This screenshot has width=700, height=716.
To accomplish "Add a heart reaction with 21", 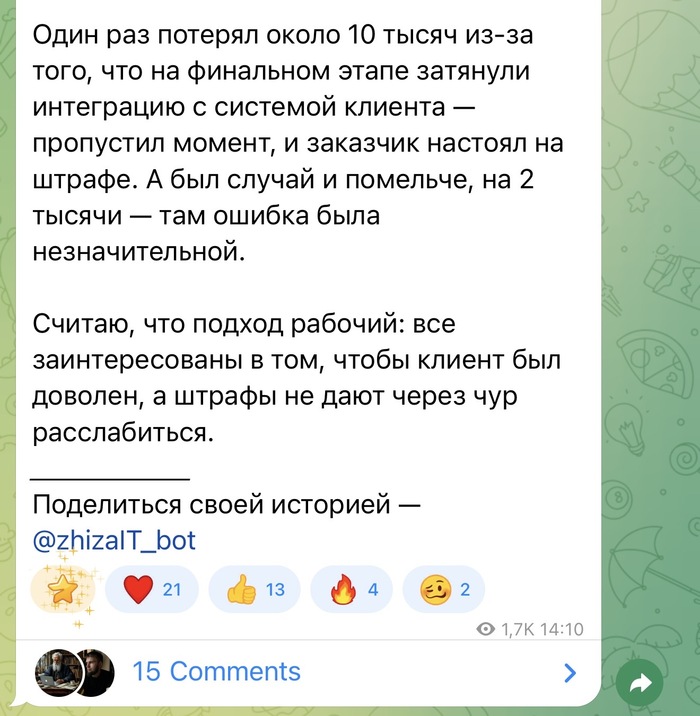I will 151,590.
